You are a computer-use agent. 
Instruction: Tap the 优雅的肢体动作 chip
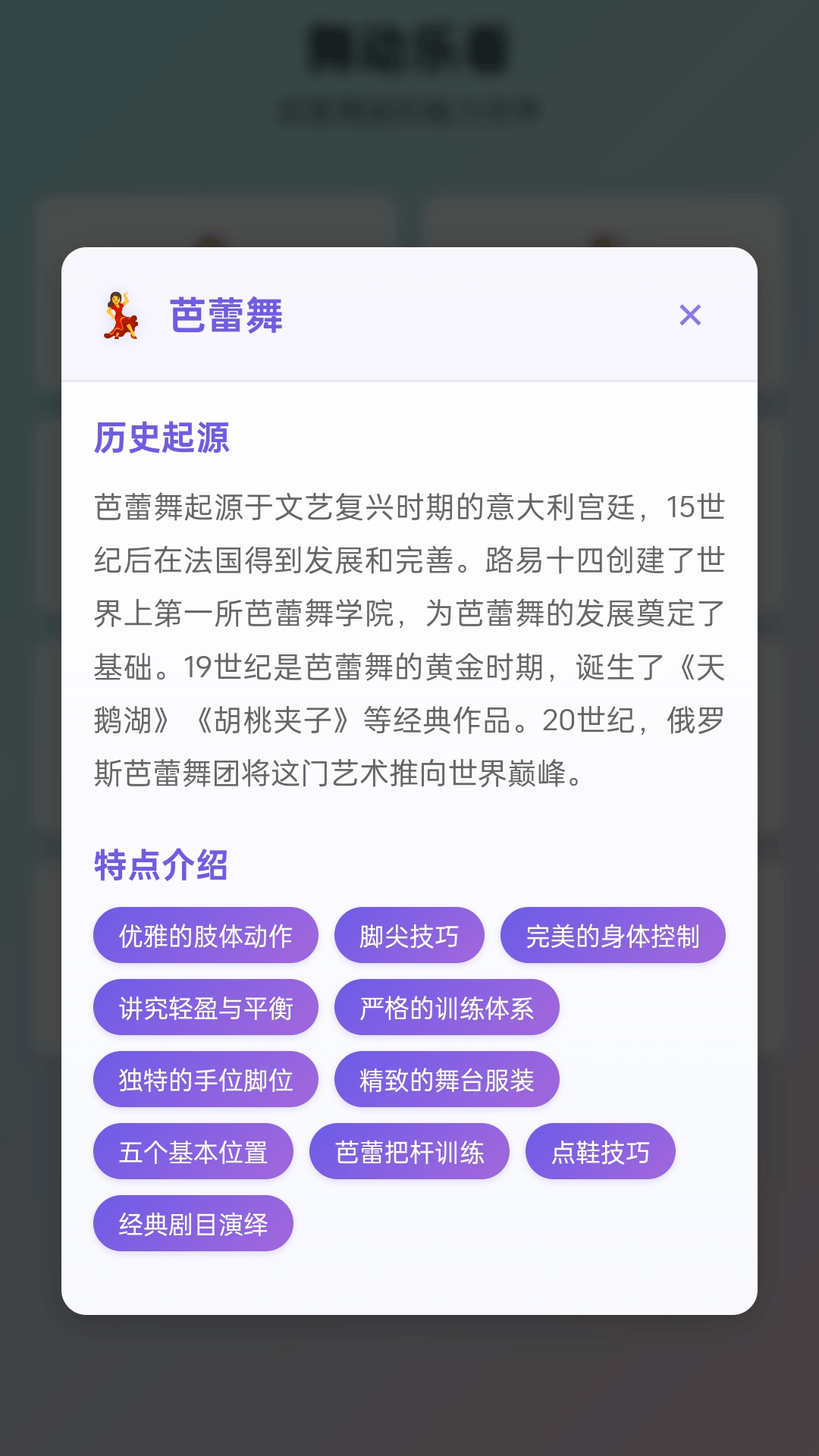point(206,935)
